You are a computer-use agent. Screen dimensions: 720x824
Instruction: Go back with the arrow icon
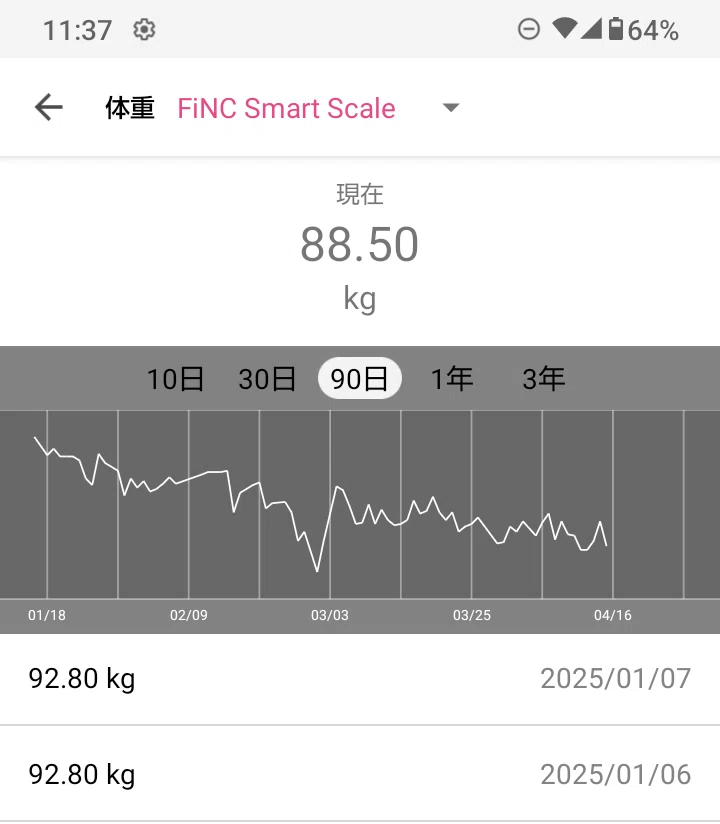(x=49, y=107)
